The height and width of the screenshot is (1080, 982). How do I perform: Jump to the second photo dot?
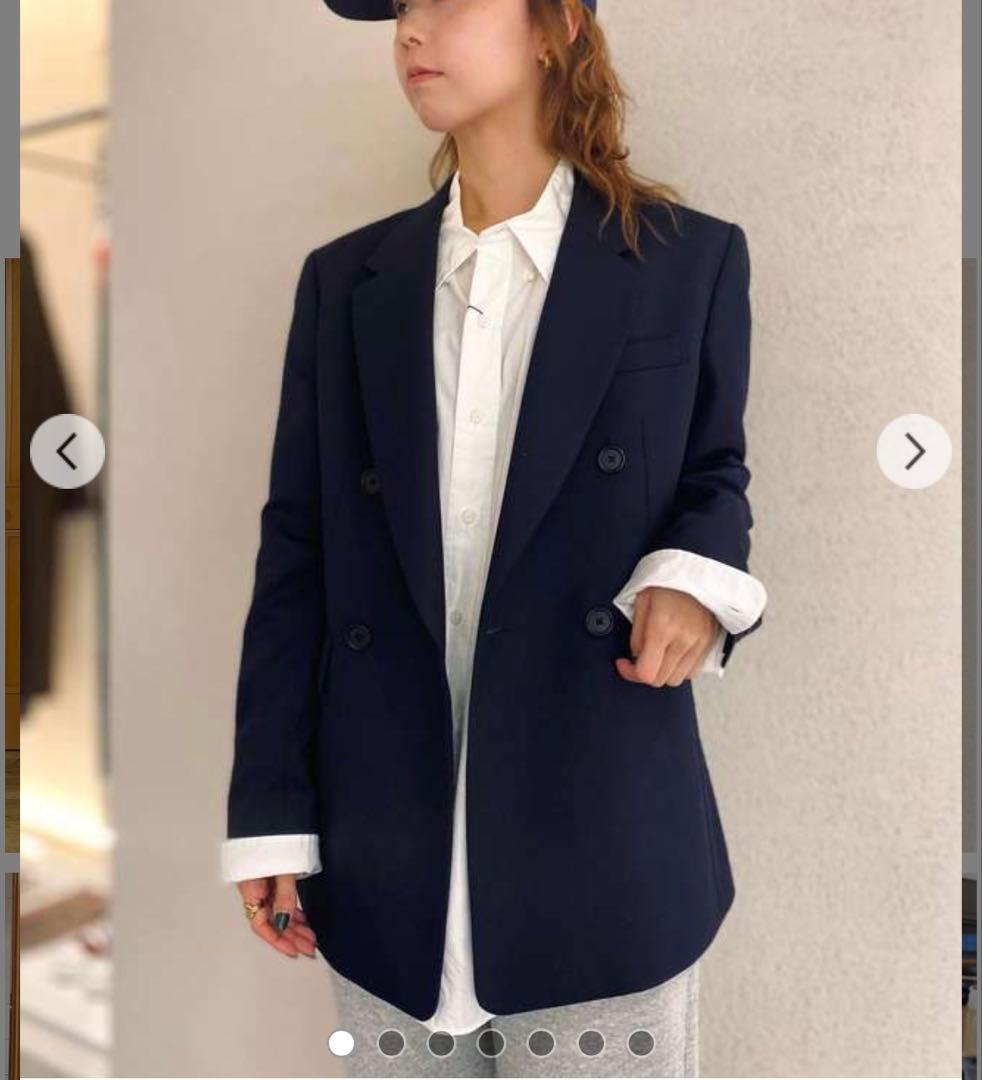[391, 1043]
